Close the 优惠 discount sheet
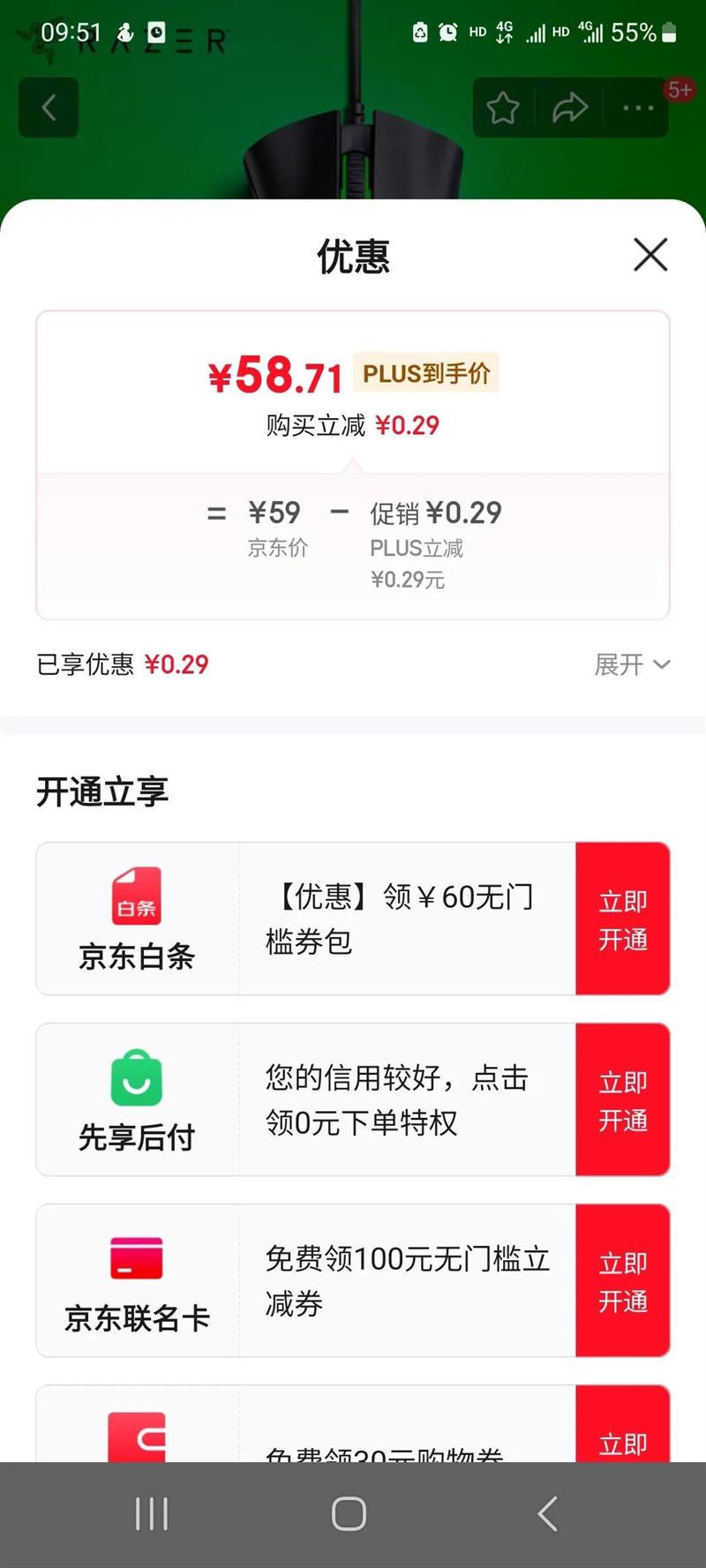Screen dimensions: 706x1568 650,255
